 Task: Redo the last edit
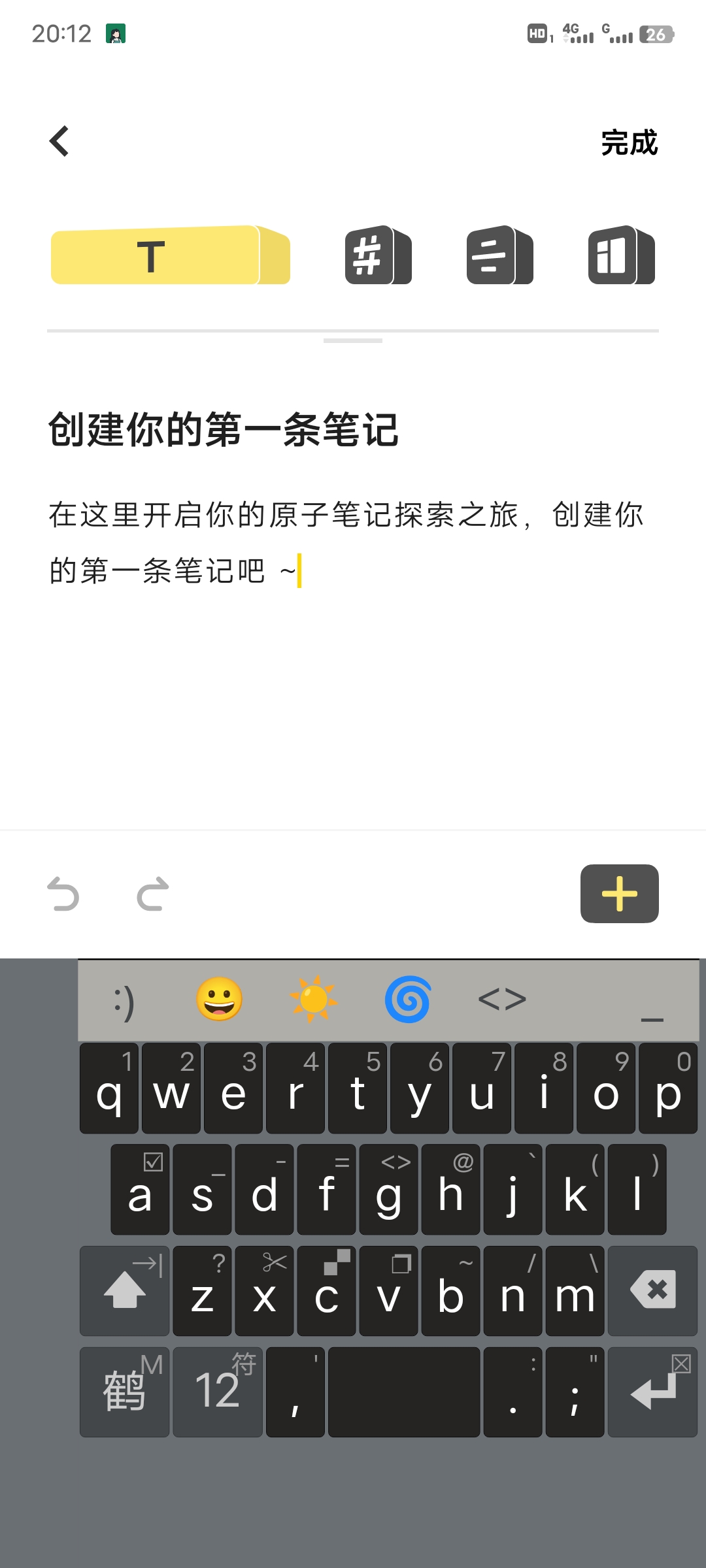coord(153,894)
